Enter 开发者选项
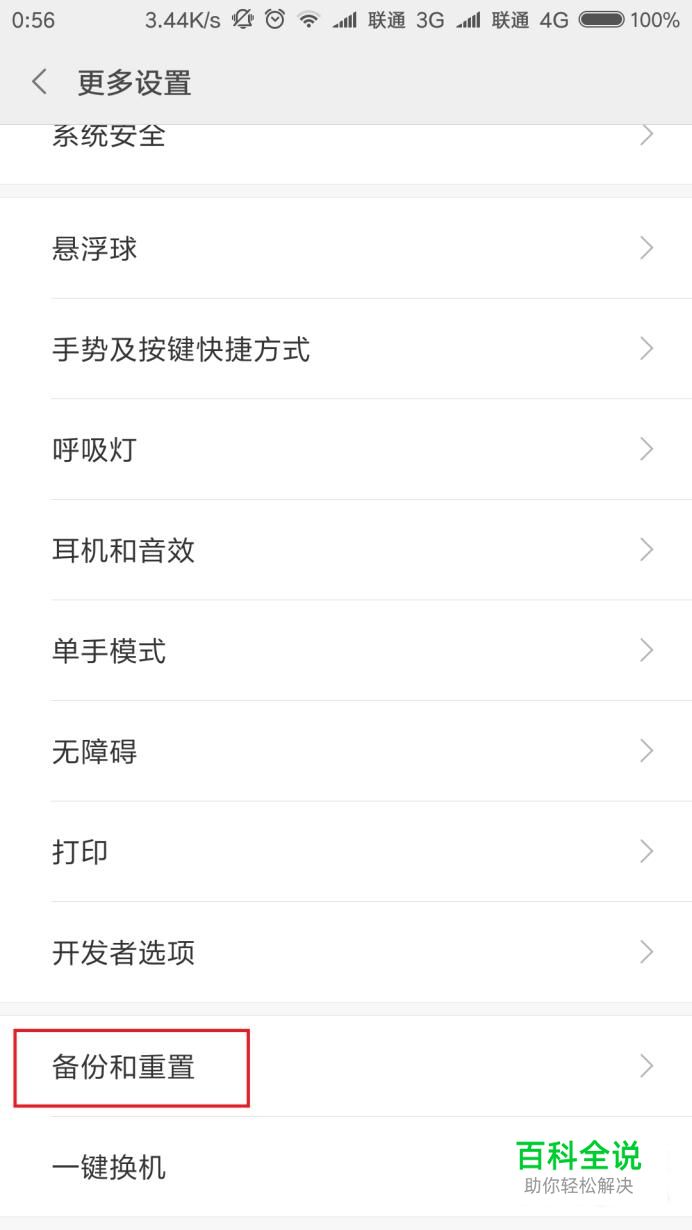The image size is (692, 1230). (346, 952)
